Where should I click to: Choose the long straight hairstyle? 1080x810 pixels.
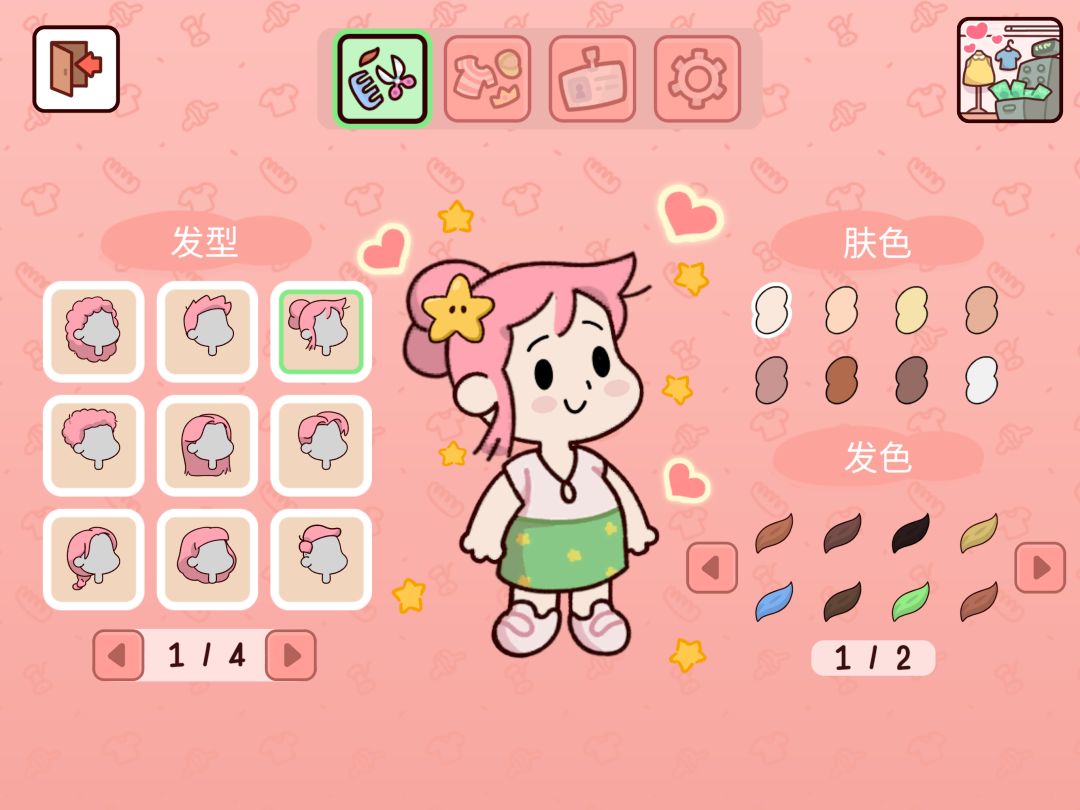[x=207, y=446]
